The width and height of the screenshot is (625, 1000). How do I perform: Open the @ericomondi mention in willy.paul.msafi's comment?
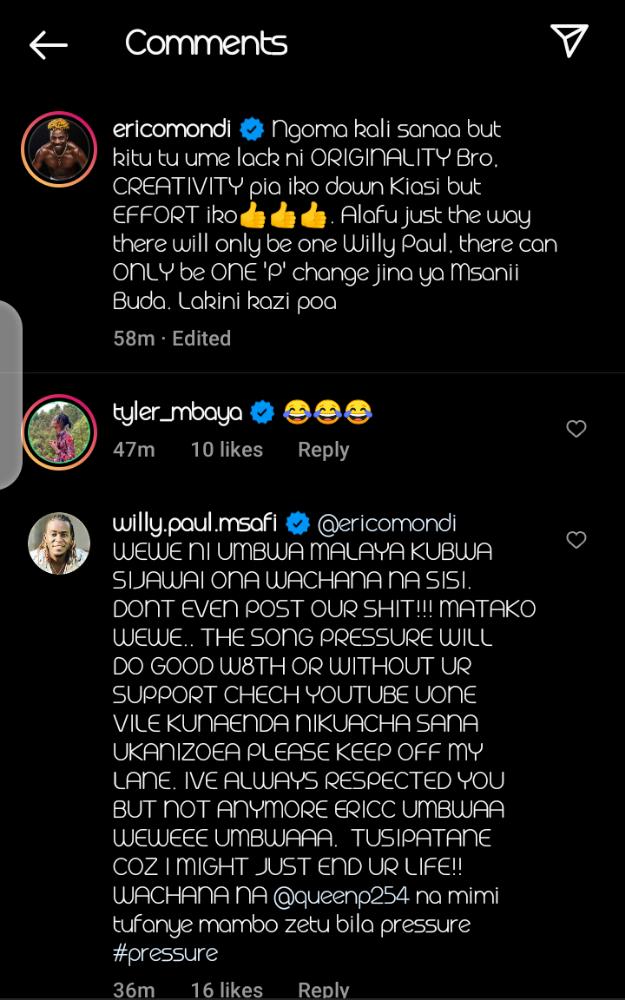tap(386, 524)
